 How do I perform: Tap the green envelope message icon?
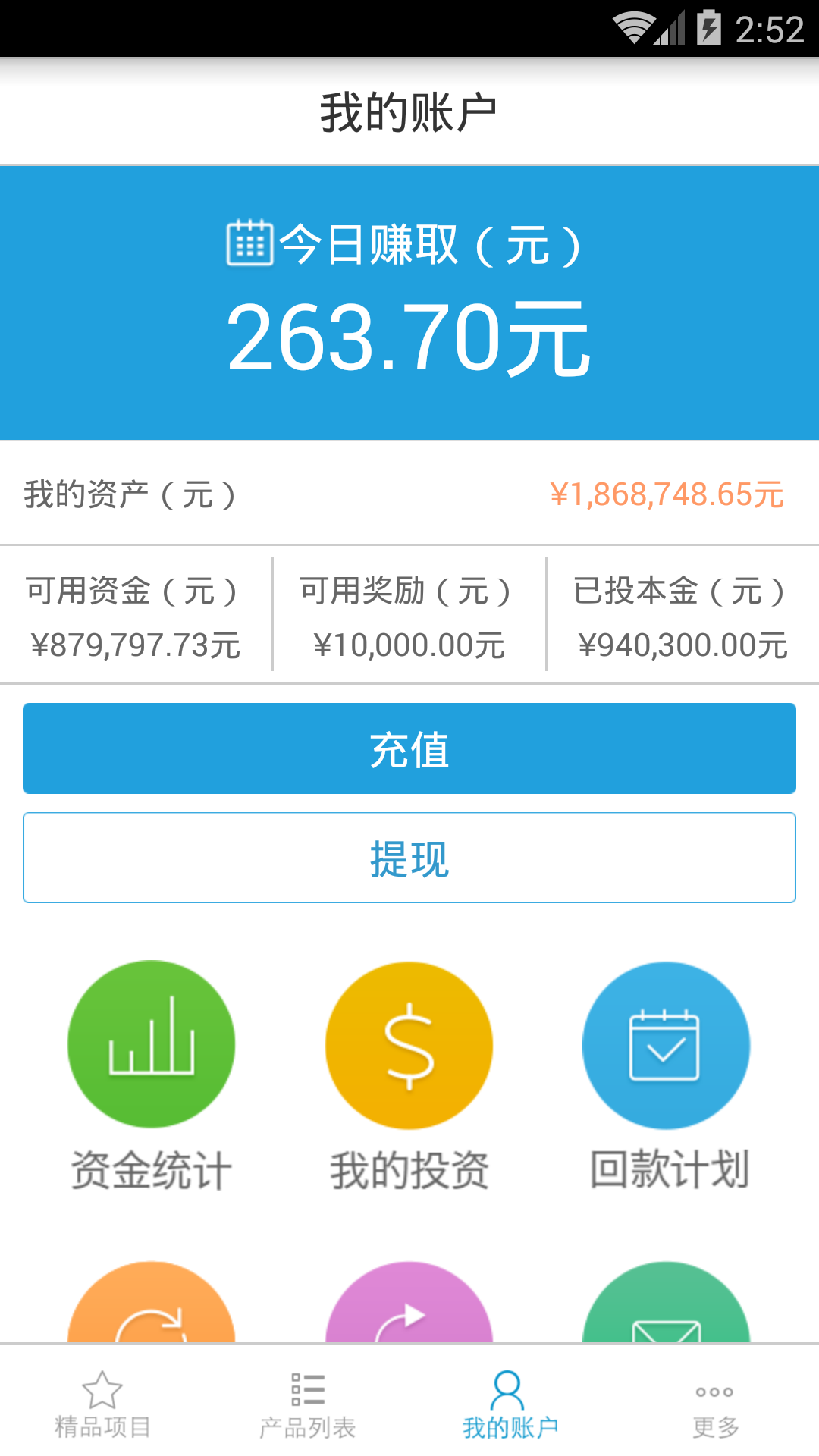coord(667,1303)
